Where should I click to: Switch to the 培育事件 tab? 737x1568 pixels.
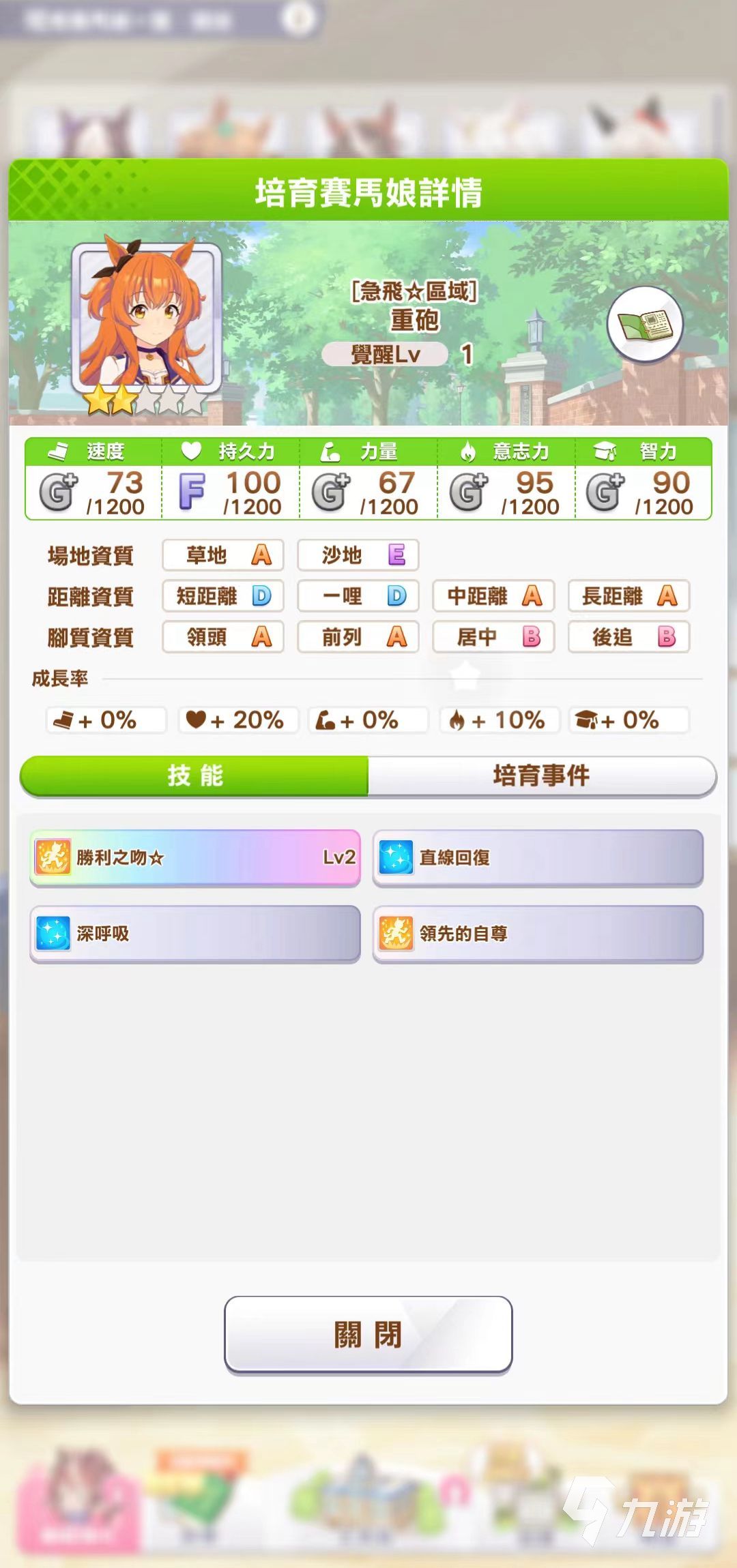click(x=541, y=775)
